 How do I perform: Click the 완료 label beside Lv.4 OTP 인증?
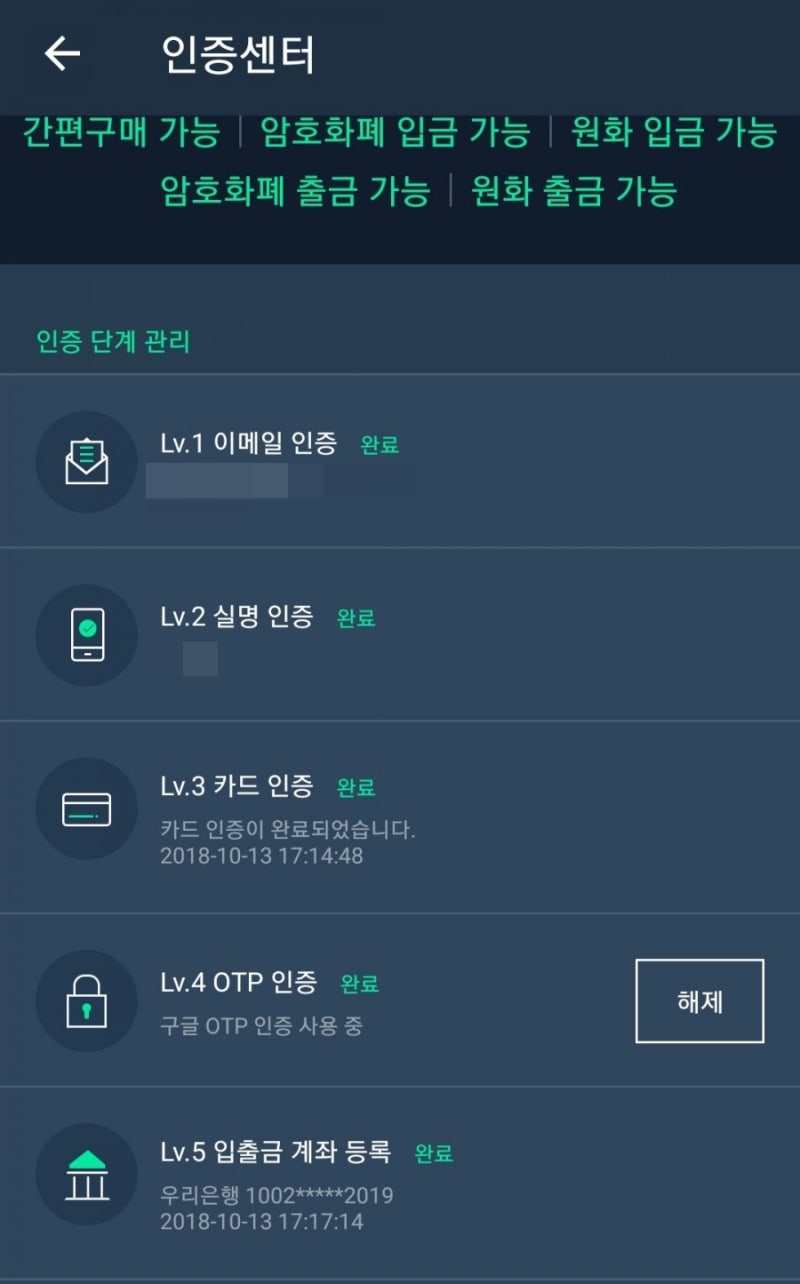tap(358, 984)
